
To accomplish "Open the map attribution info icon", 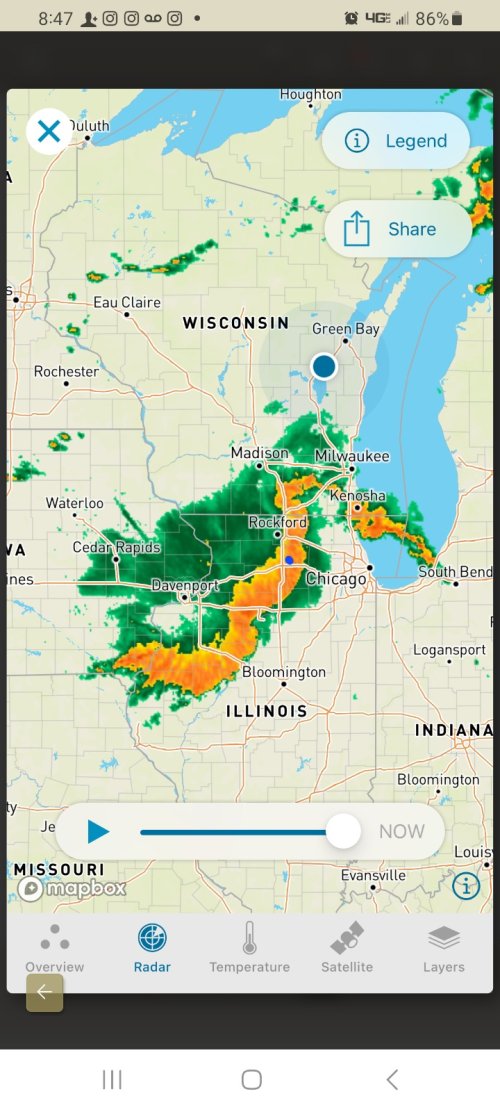I will [466, 885].
